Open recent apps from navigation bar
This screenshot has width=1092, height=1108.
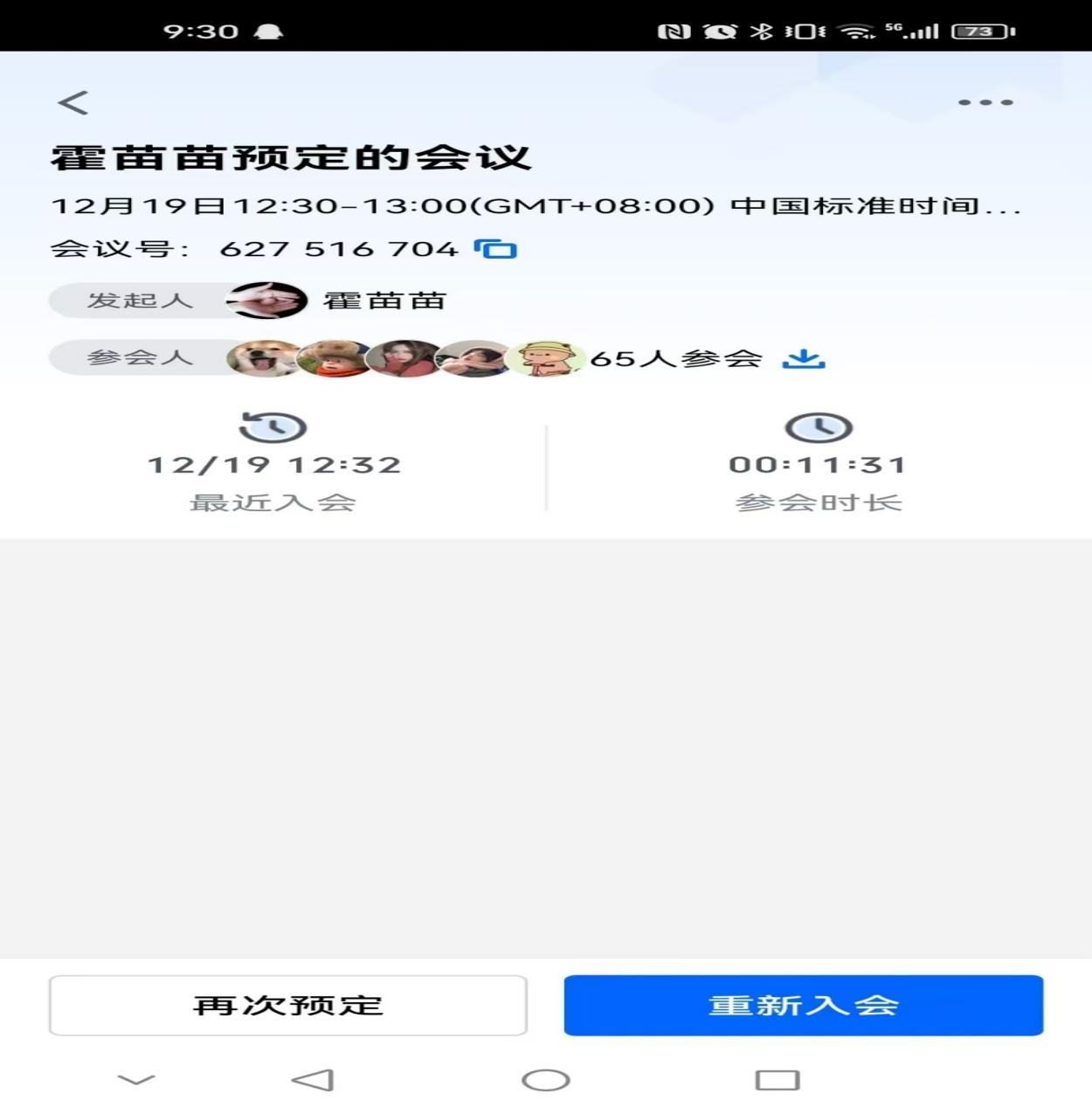point(777,1081)
